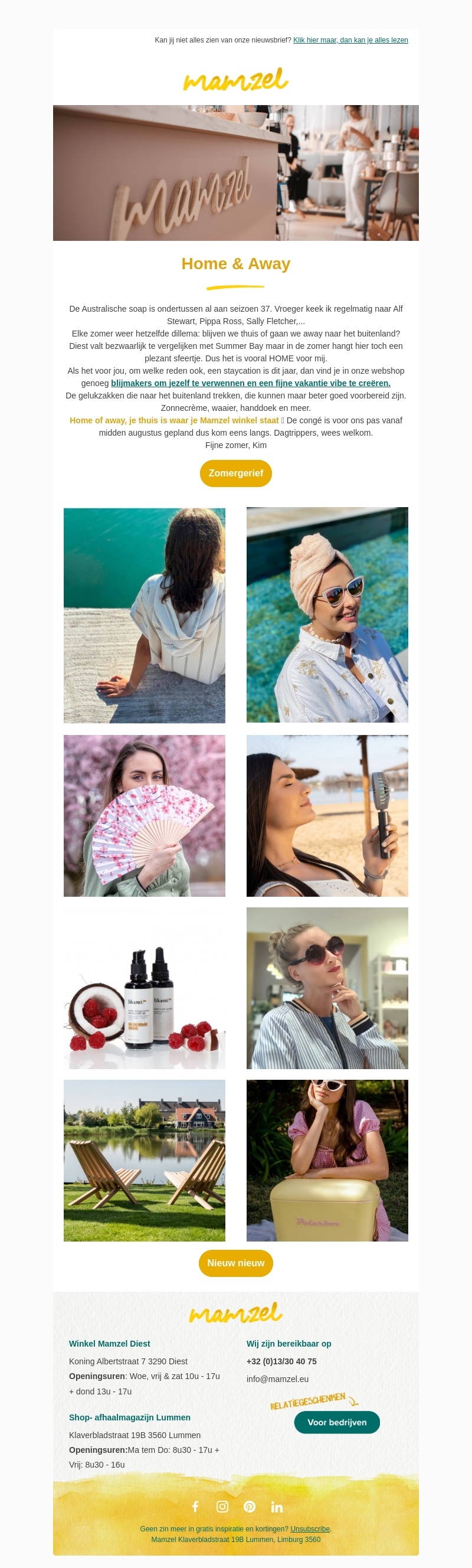
Task: Follow the 'blijmakers om jezelf te verwennen' link
Action: (x=251, y=383)
